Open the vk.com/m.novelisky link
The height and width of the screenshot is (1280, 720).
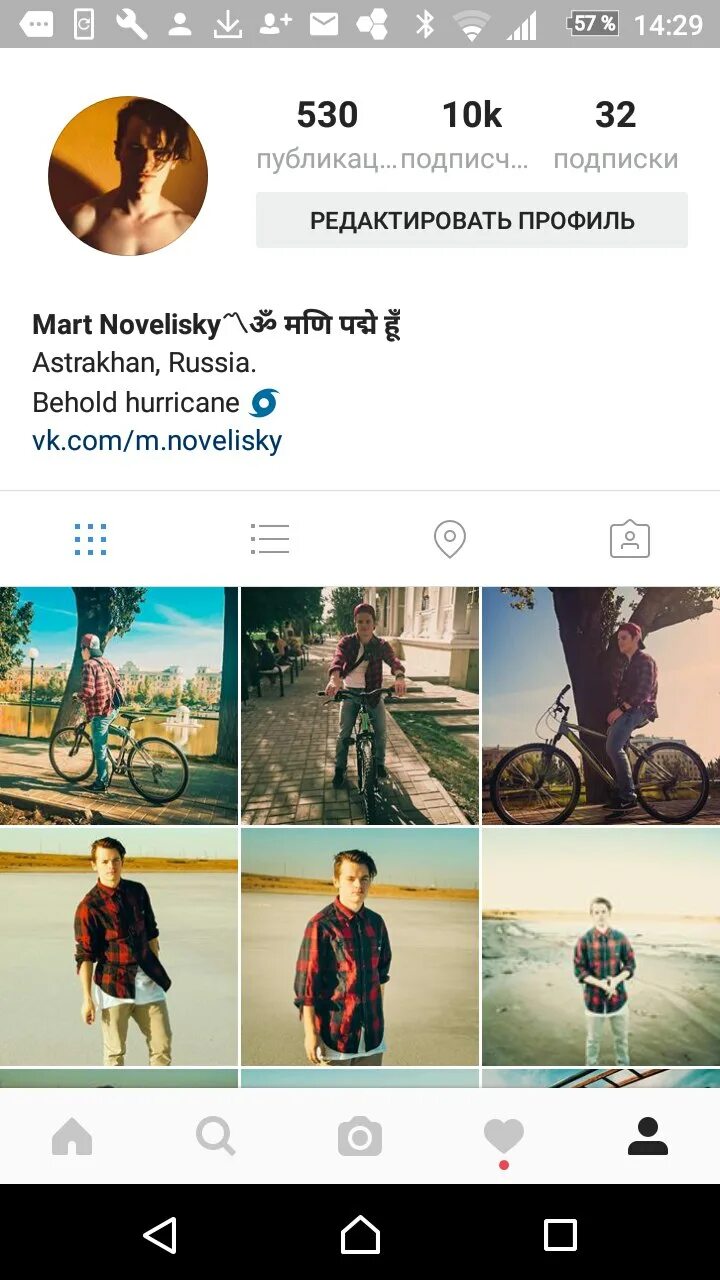click(157, 440)
